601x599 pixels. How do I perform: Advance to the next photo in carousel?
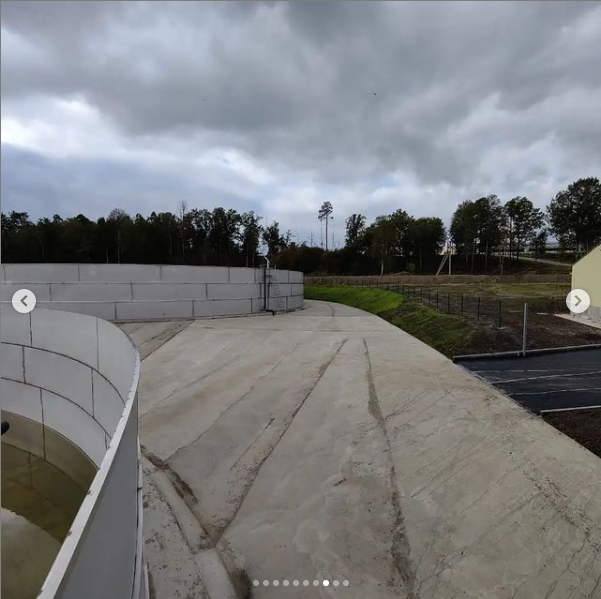(577, 301)
